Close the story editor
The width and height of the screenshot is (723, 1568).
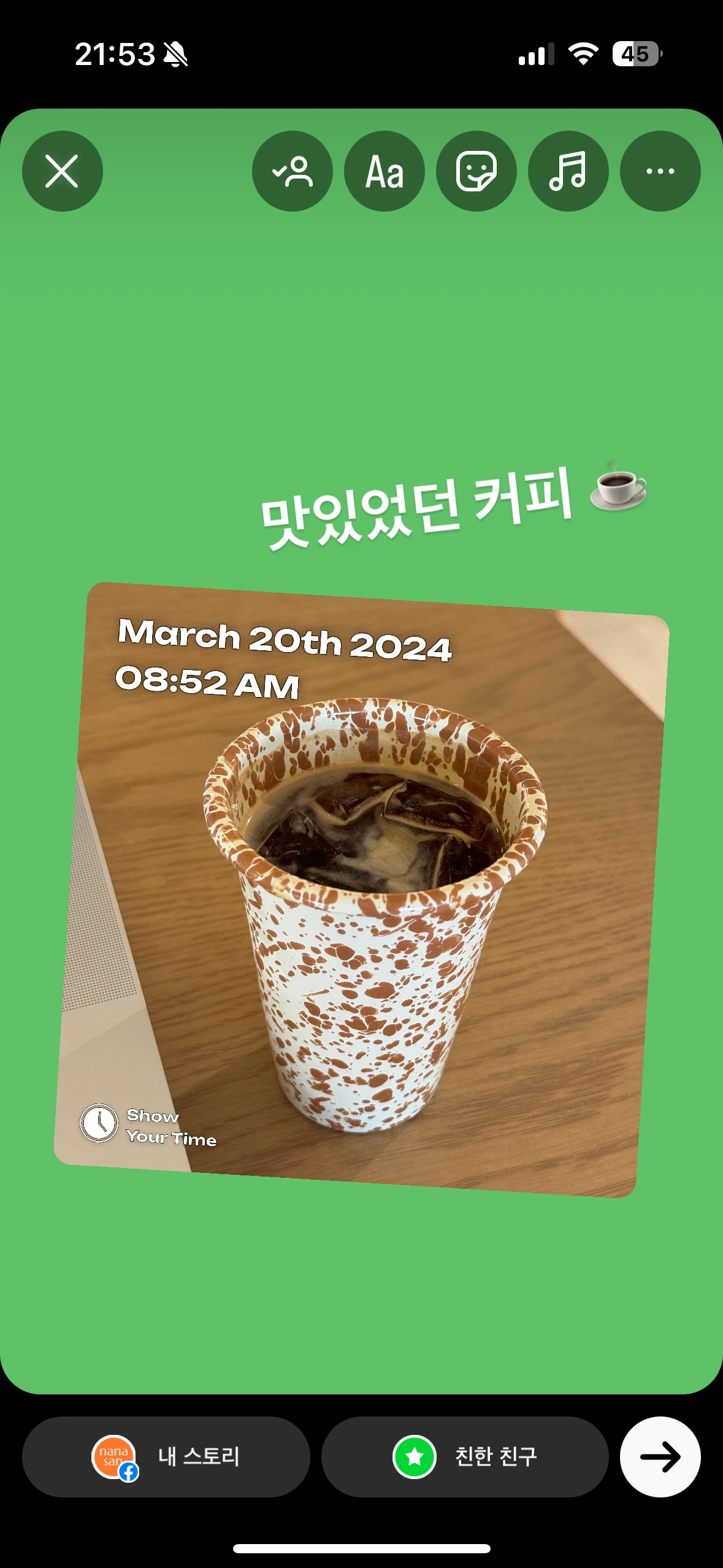62,171
